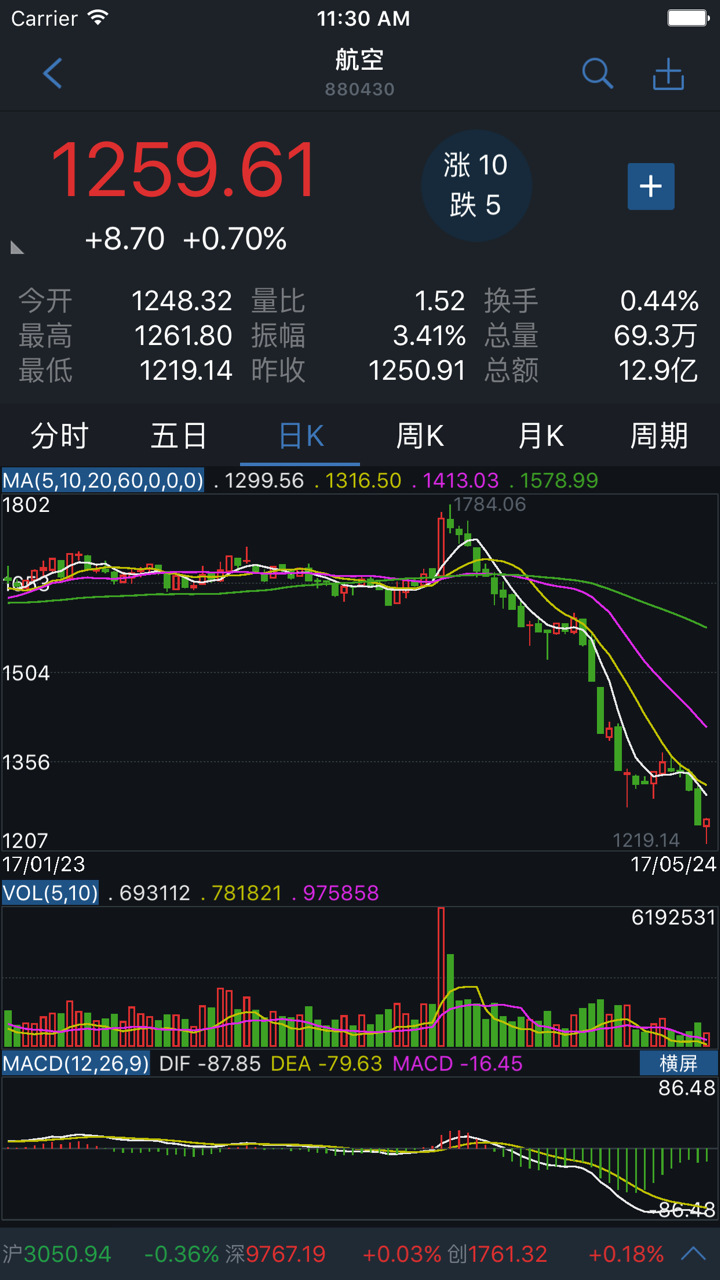Viewport: 720px width, 1280px height.
Task: Go back using the top-left arrow
Action: tap(53, 73)
